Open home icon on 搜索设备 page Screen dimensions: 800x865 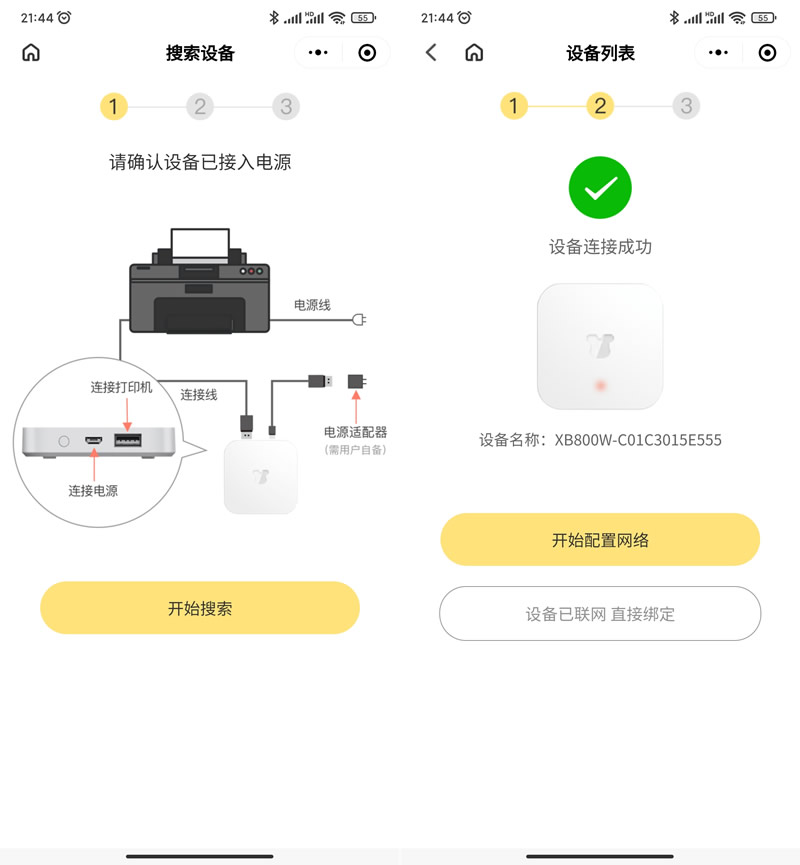(31, 53)
